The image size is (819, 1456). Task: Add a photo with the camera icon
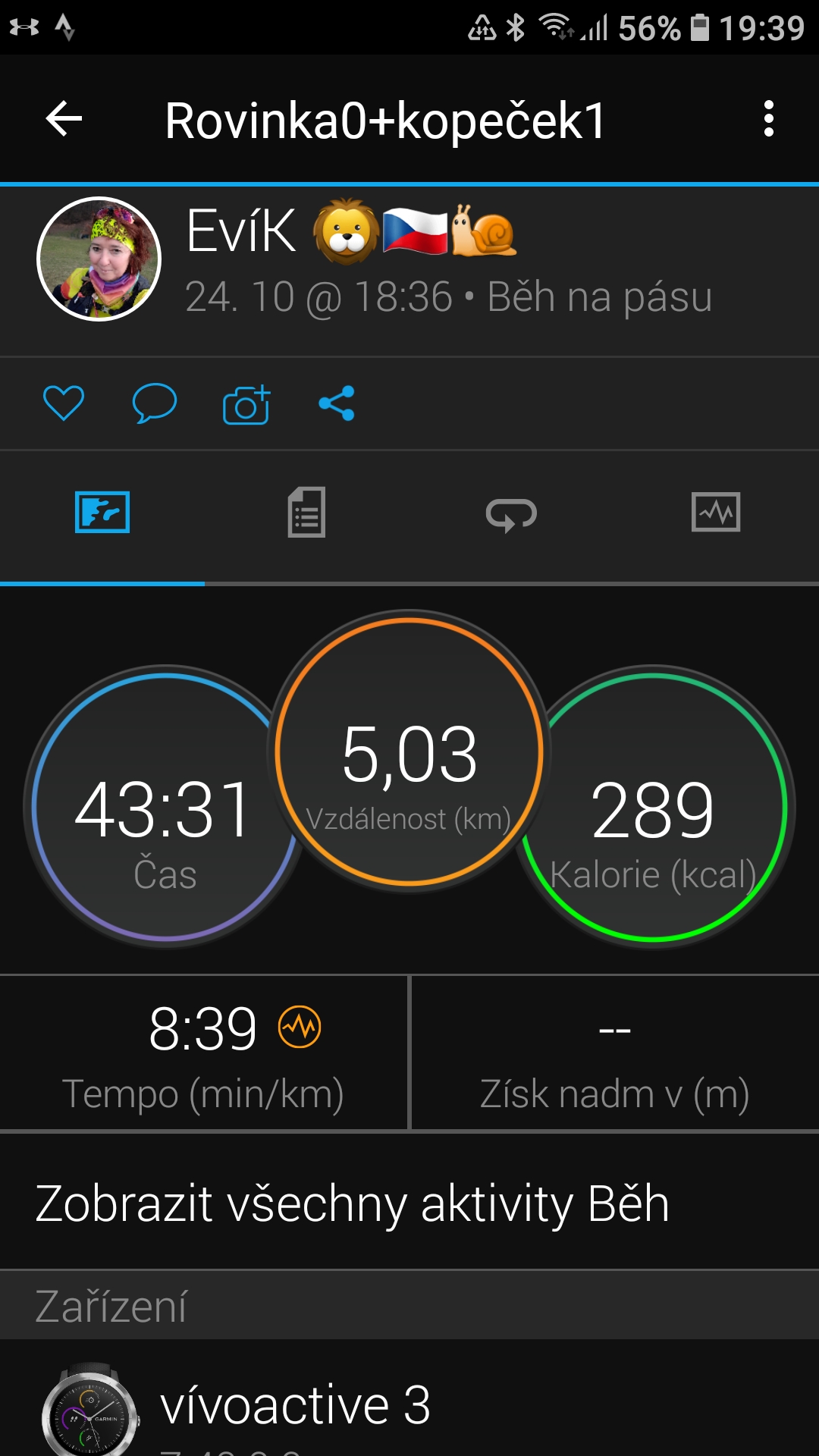tap(246, 404)
